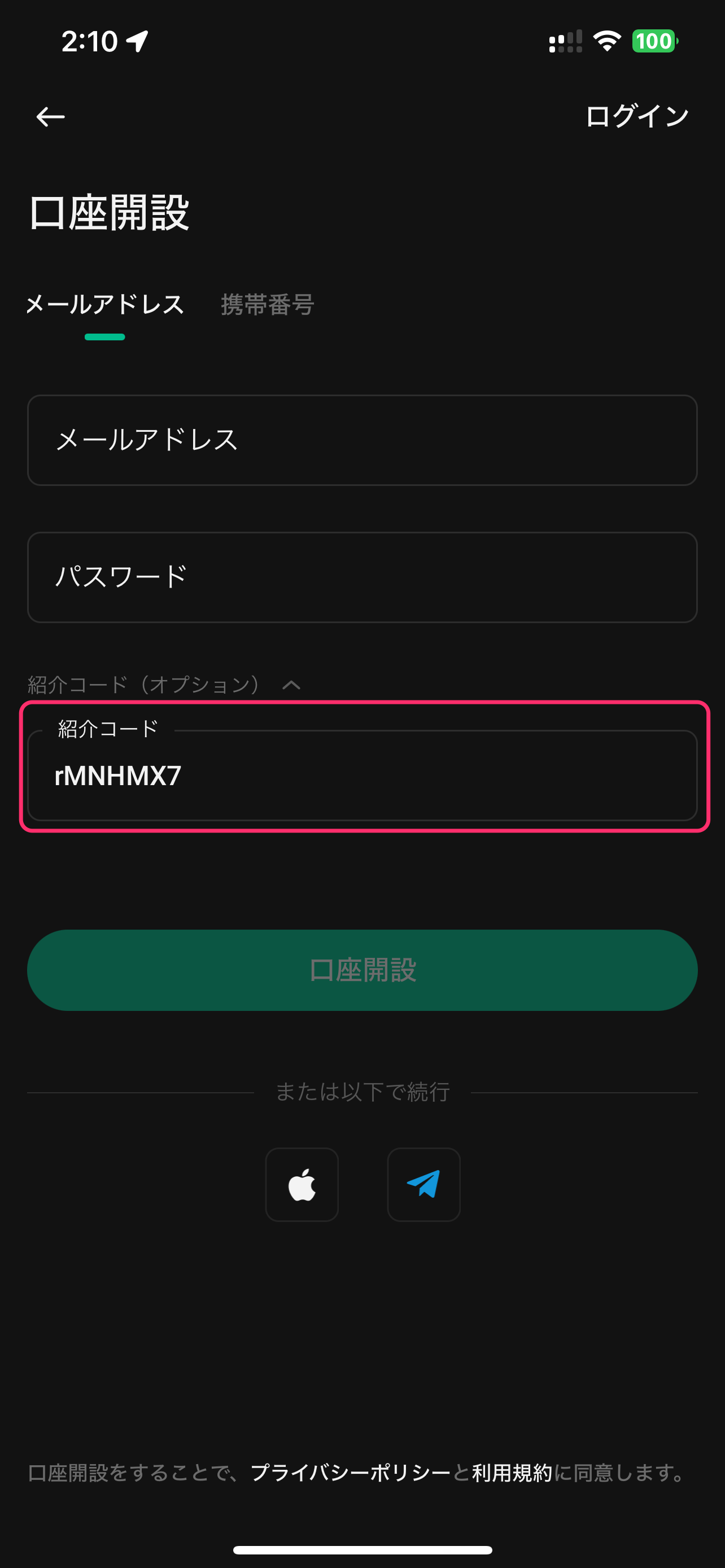Tap the パスワード input field

[x=362, y=577]
